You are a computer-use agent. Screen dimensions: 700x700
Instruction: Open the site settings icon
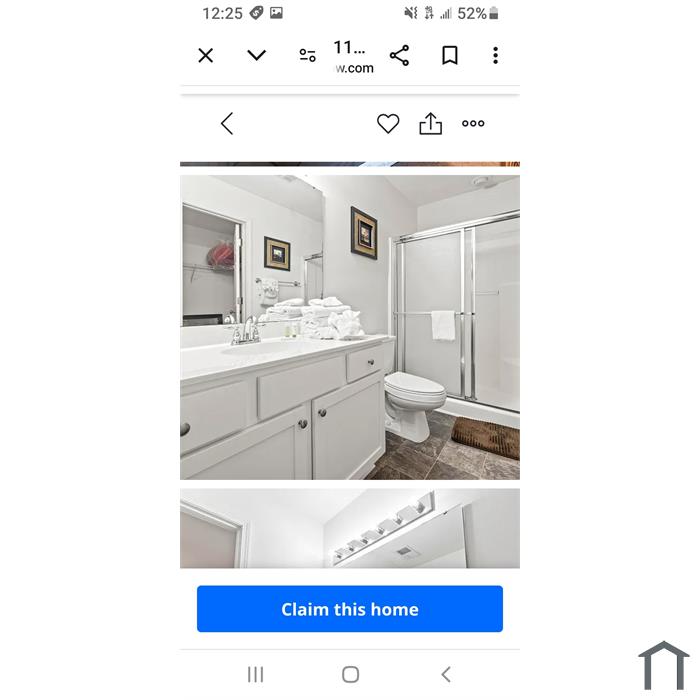pyautogui.click(x=308, y=56)
